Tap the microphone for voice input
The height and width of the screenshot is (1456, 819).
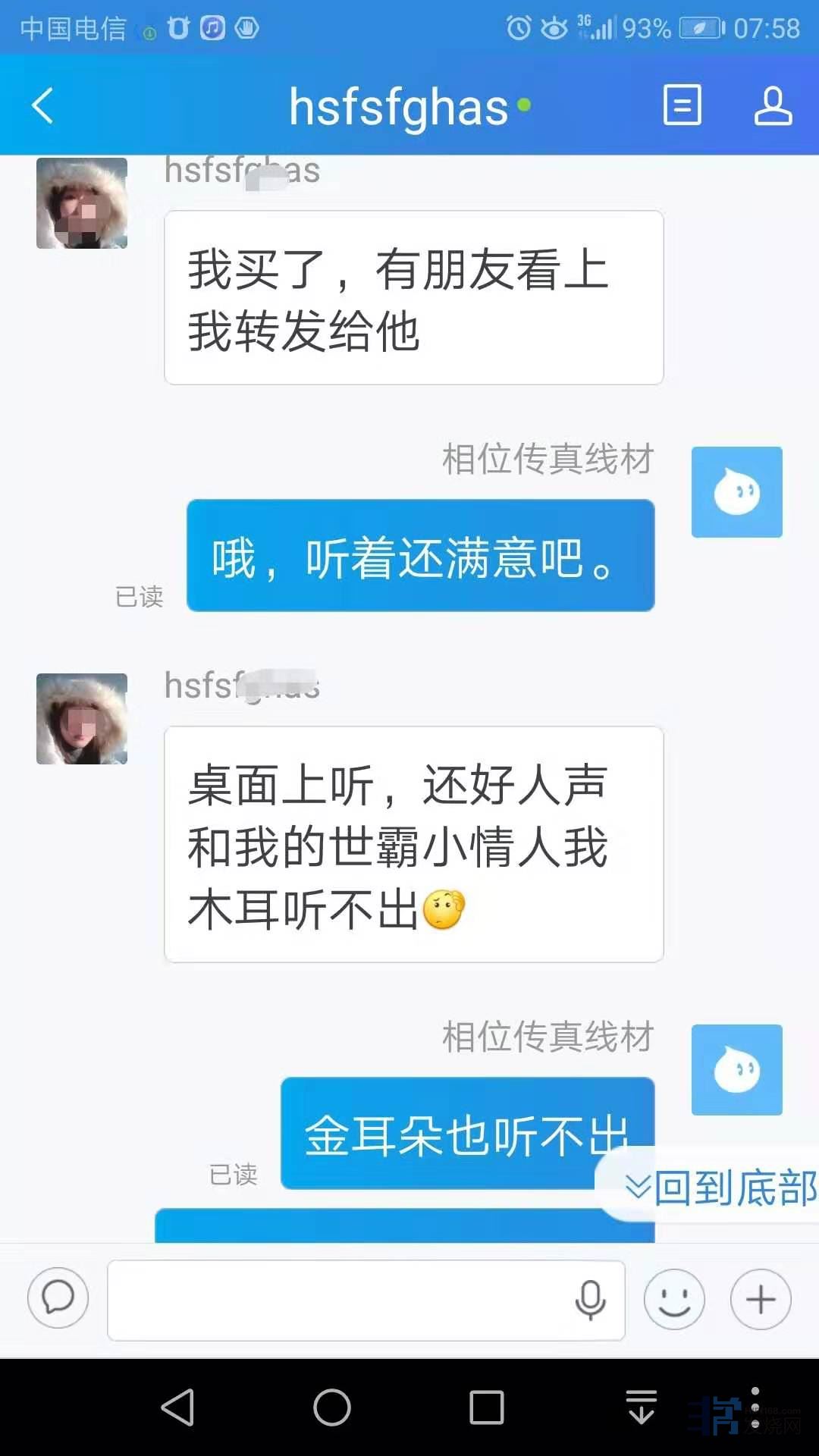click(x=590, y=1300)
